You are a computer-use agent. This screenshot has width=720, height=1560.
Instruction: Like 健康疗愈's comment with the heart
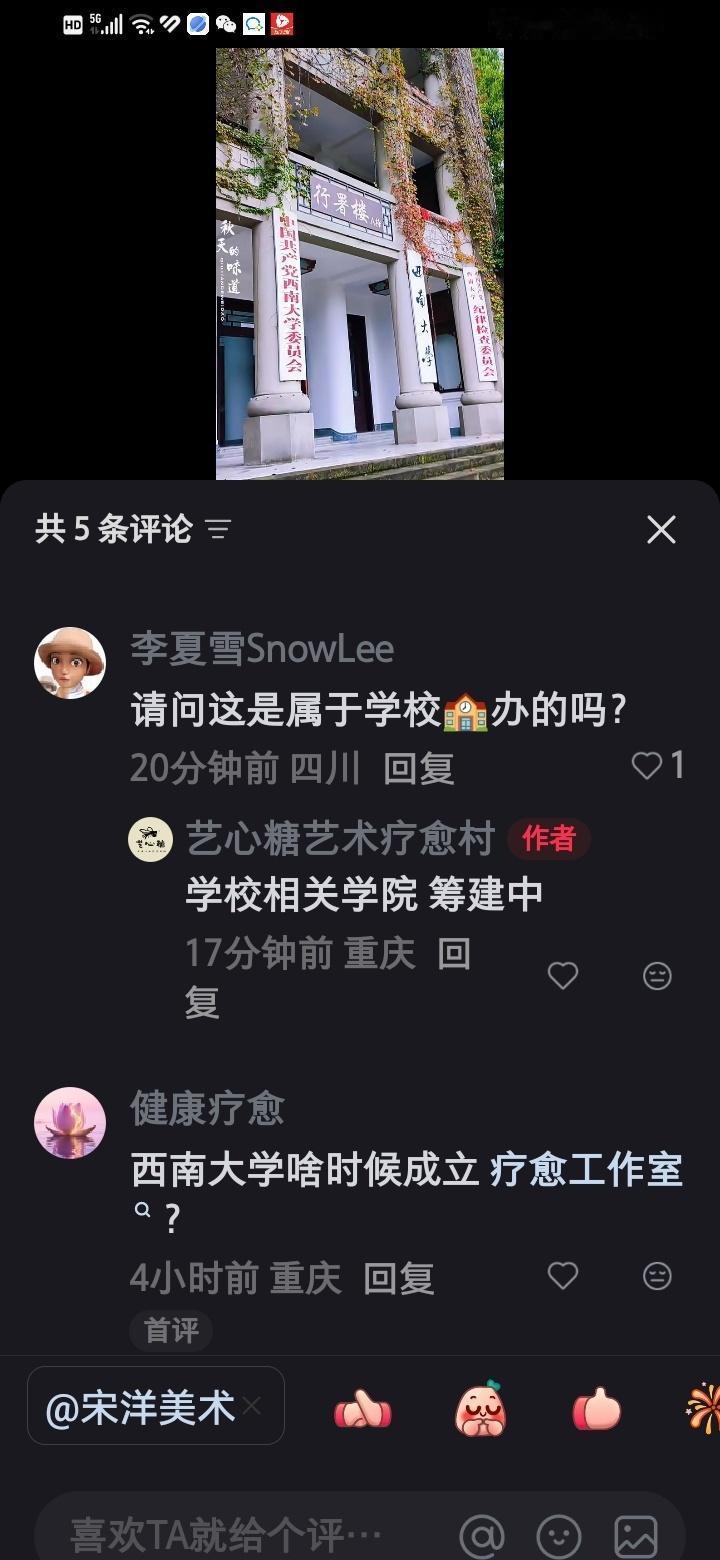point(562,1276)
